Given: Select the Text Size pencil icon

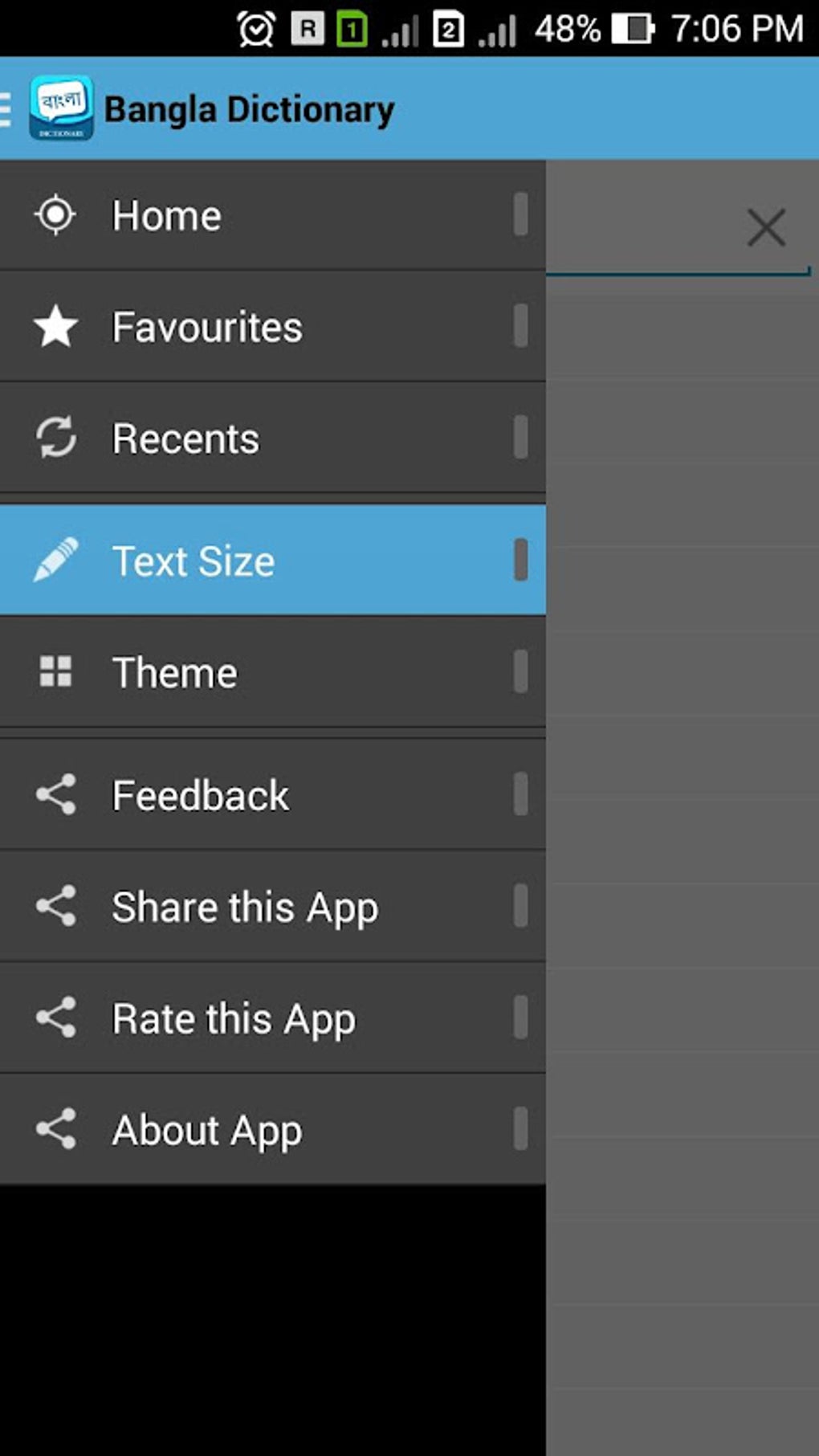Looking at the screenshot, I should (54, 560).
